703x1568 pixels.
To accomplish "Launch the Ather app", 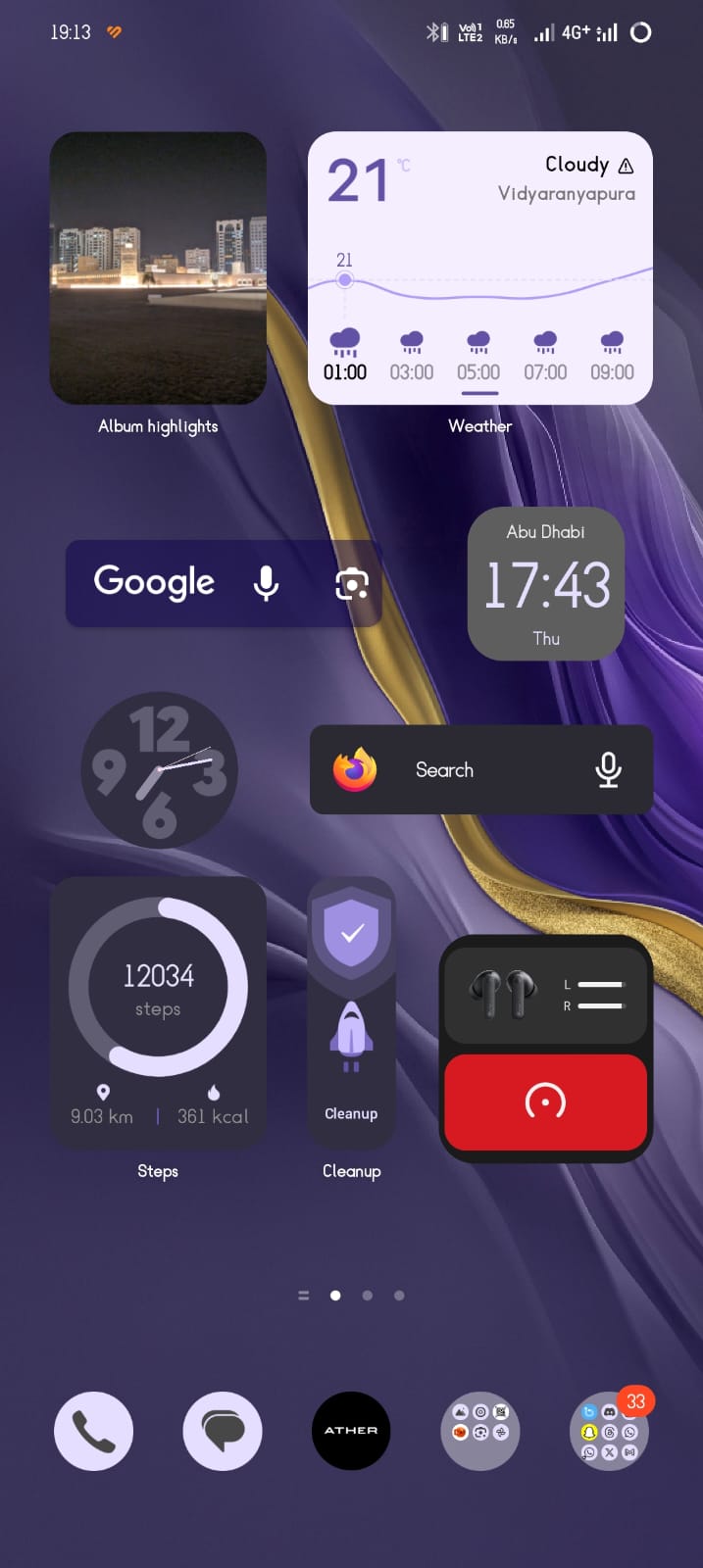I will 351,1431.
